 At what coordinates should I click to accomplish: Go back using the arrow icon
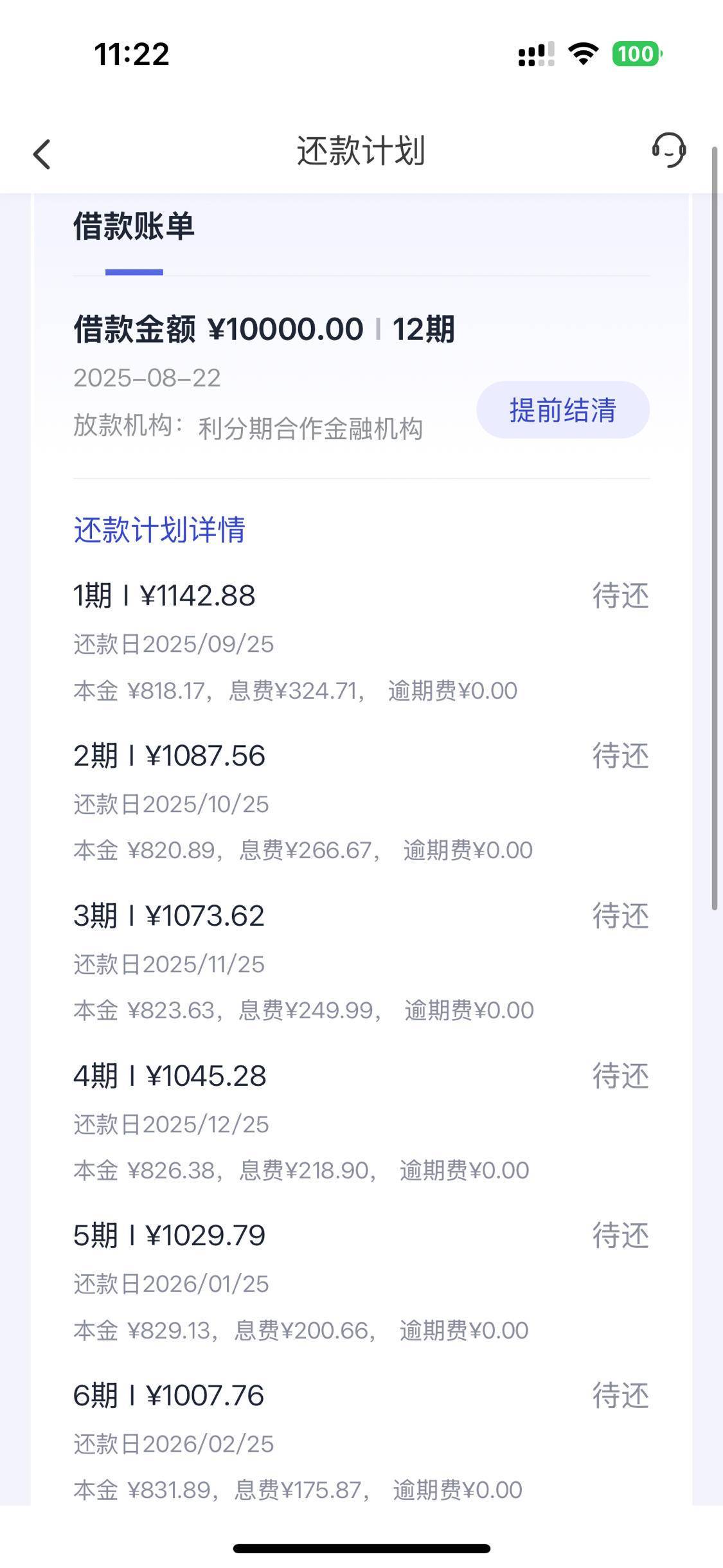[x=42, y=154]
